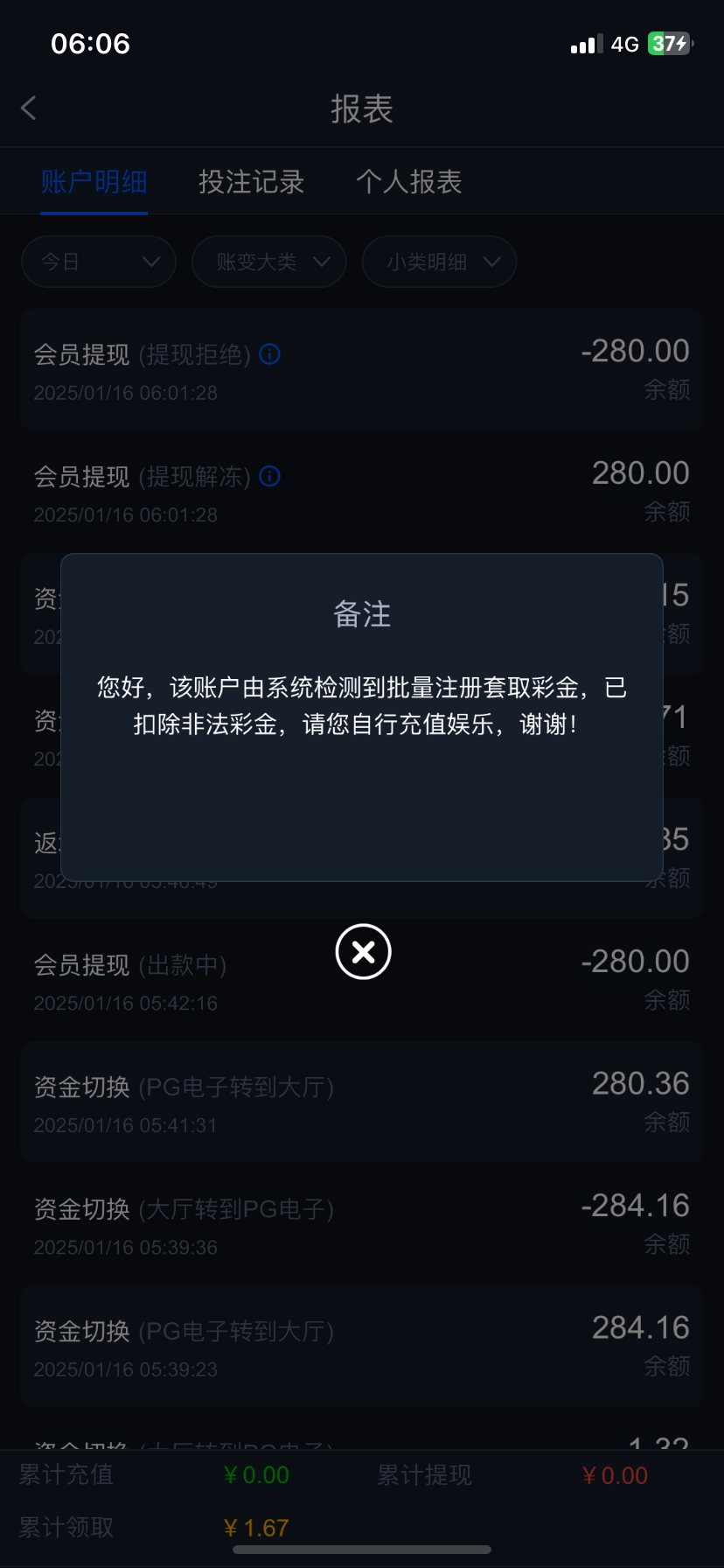
Task: Open the 今日 date filter
Action: [x=98, y=262]
